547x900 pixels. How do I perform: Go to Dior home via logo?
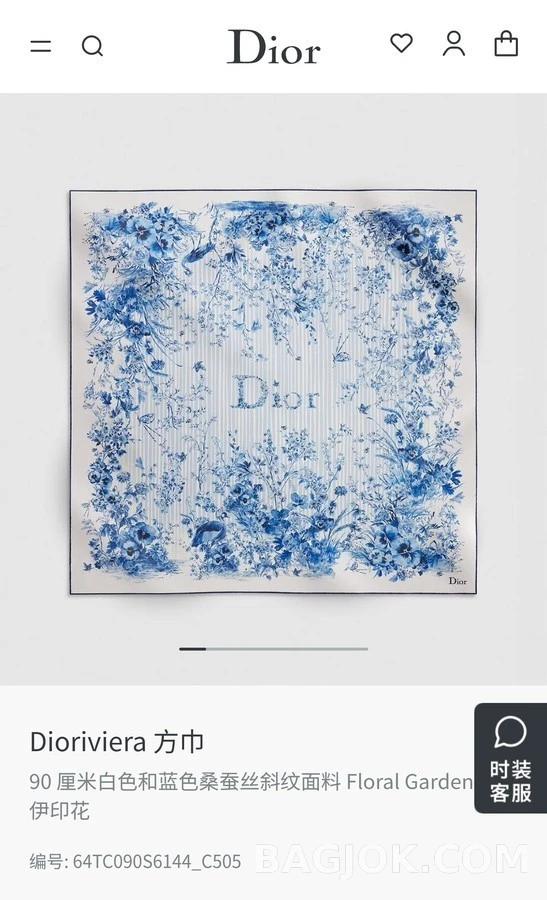274,46
